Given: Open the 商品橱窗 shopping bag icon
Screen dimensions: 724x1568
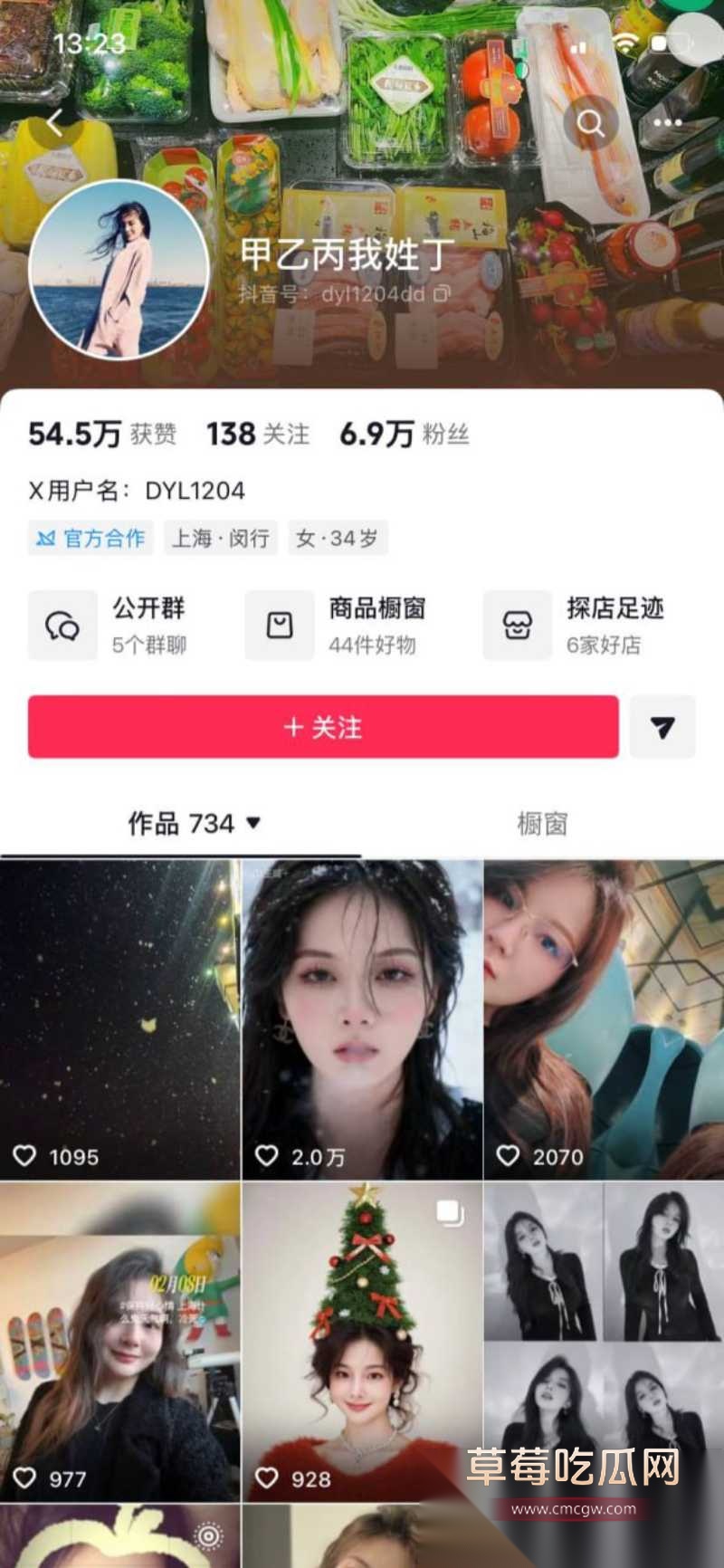Looking at the screenshot, I should click(x=279, y=624).
